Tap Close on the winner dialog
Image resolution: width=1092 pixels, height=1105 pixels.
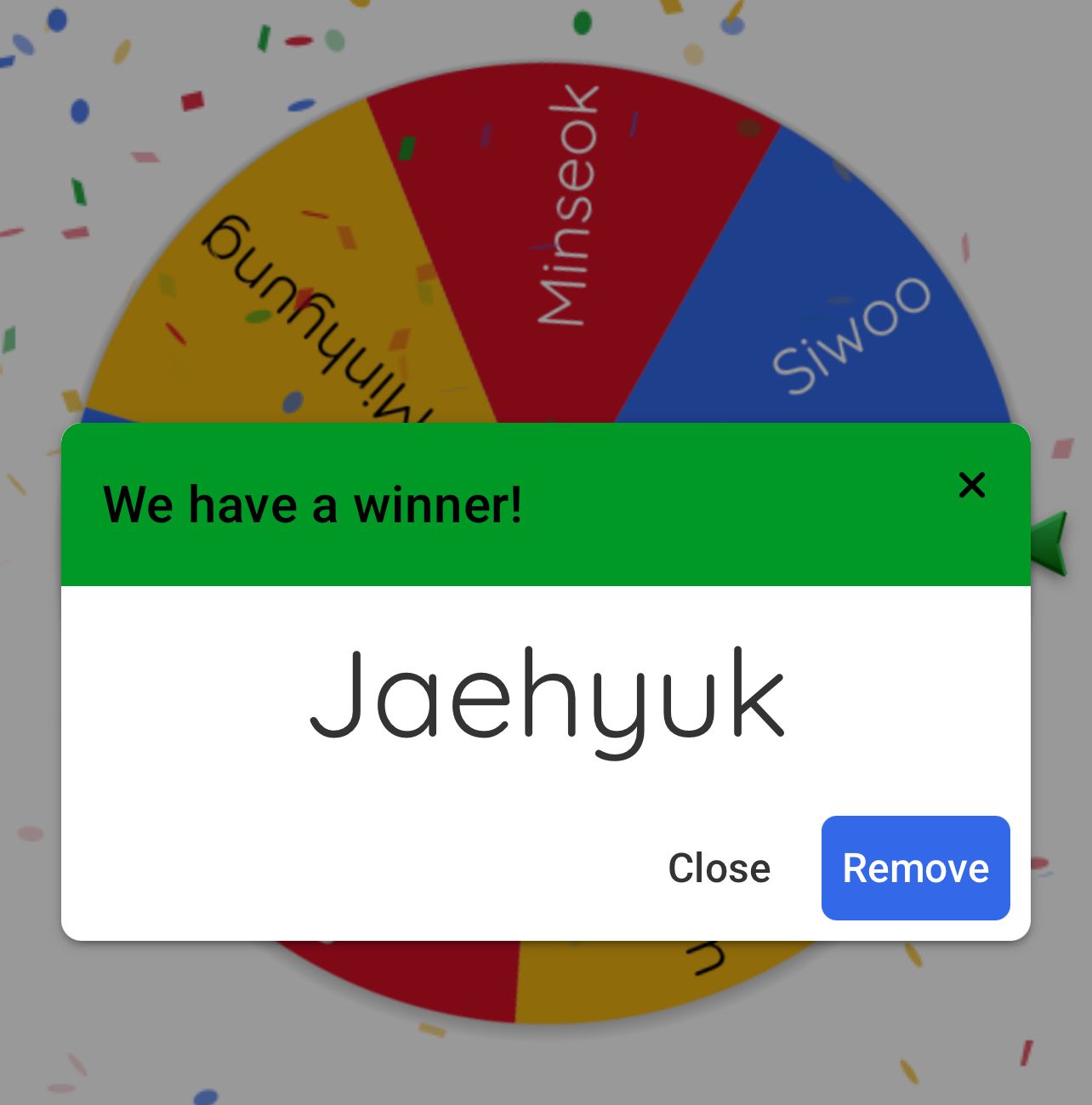719,869
